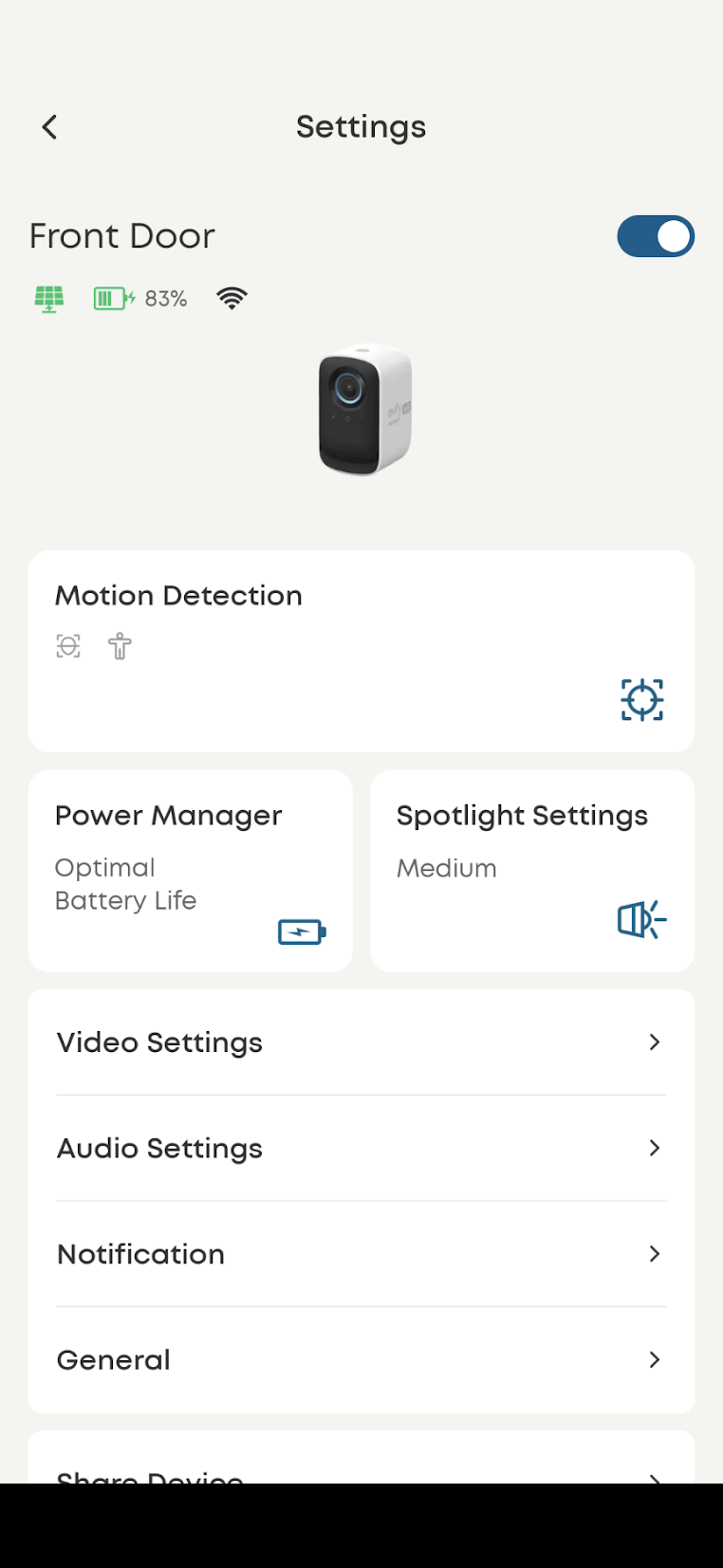This screenshot has width=723, height=1568.
Task: Open Spotlight Settings card
Action: (x=531, y=870)
